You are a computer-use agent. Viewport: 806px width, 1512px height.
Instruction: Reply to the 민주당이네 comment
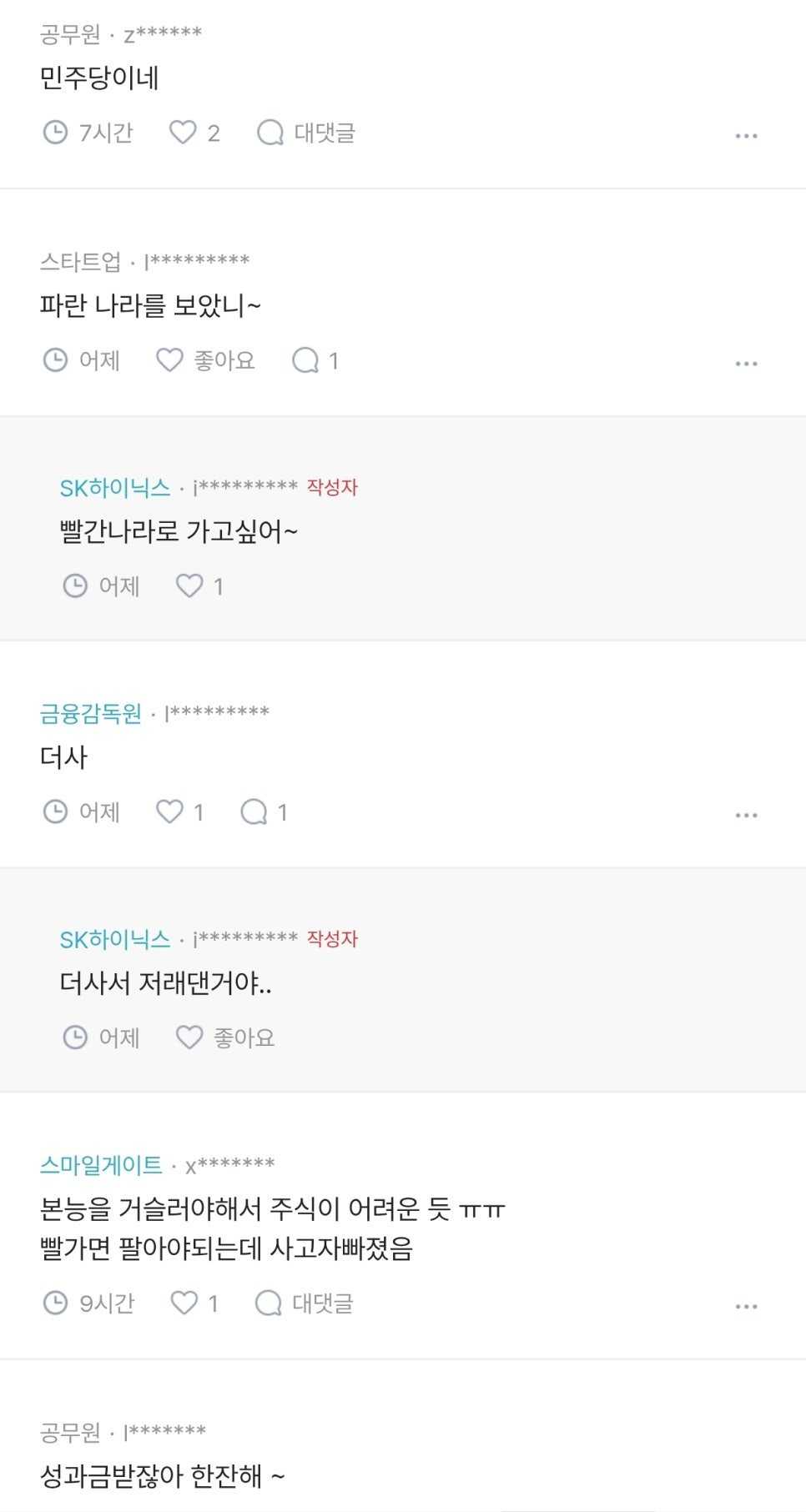click(x=305, y=133)
